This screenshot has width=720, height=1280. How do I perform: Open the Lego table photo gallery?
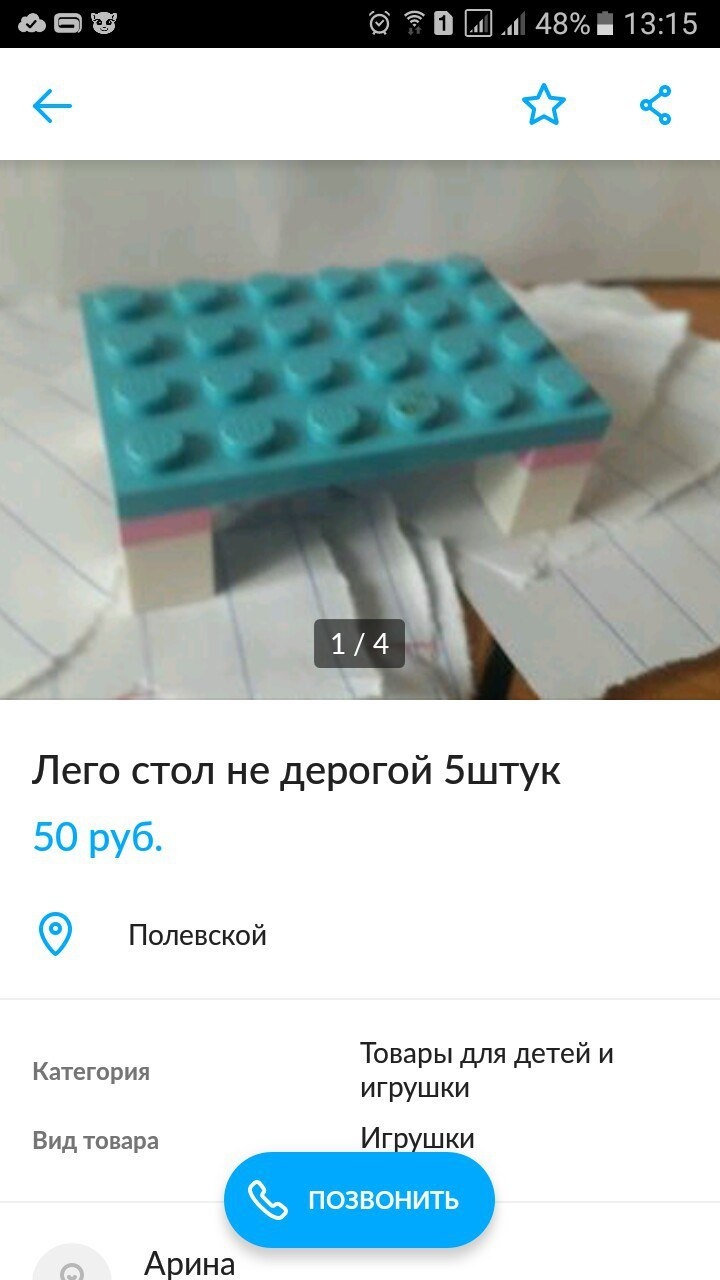click(360, 430)
